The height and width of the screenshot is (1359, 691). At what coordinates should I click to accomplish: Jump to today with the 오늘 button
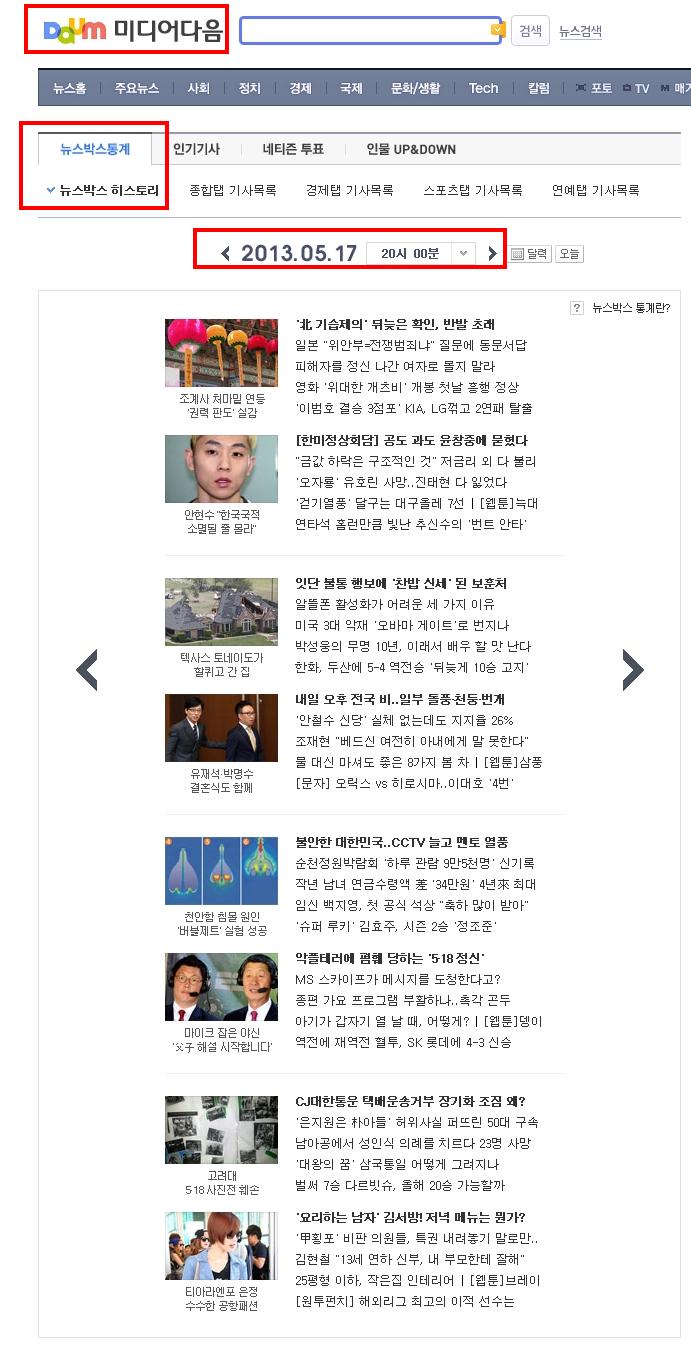pos(569,254)
